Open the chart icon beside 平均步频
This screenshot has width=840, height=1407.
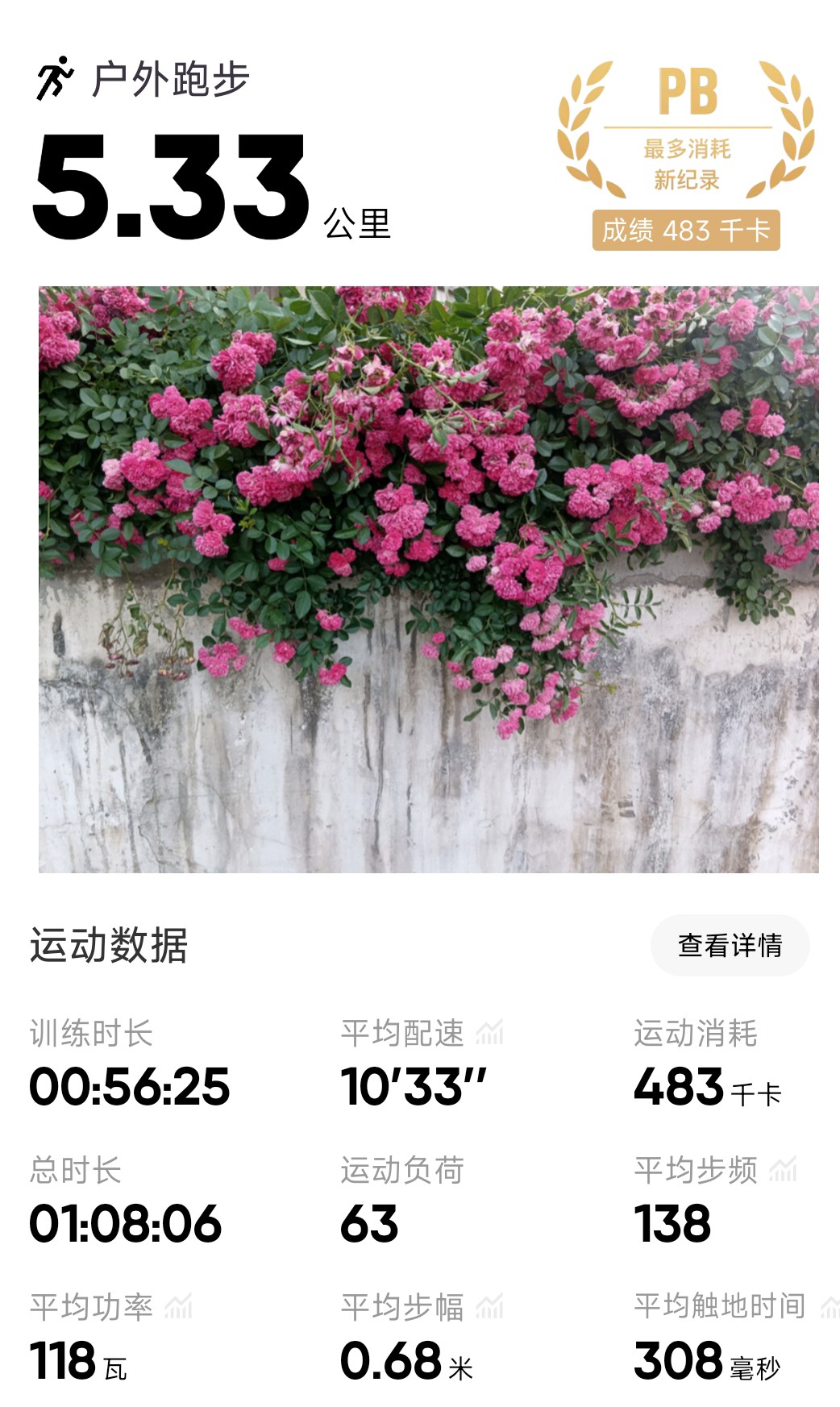point(783,1169)
